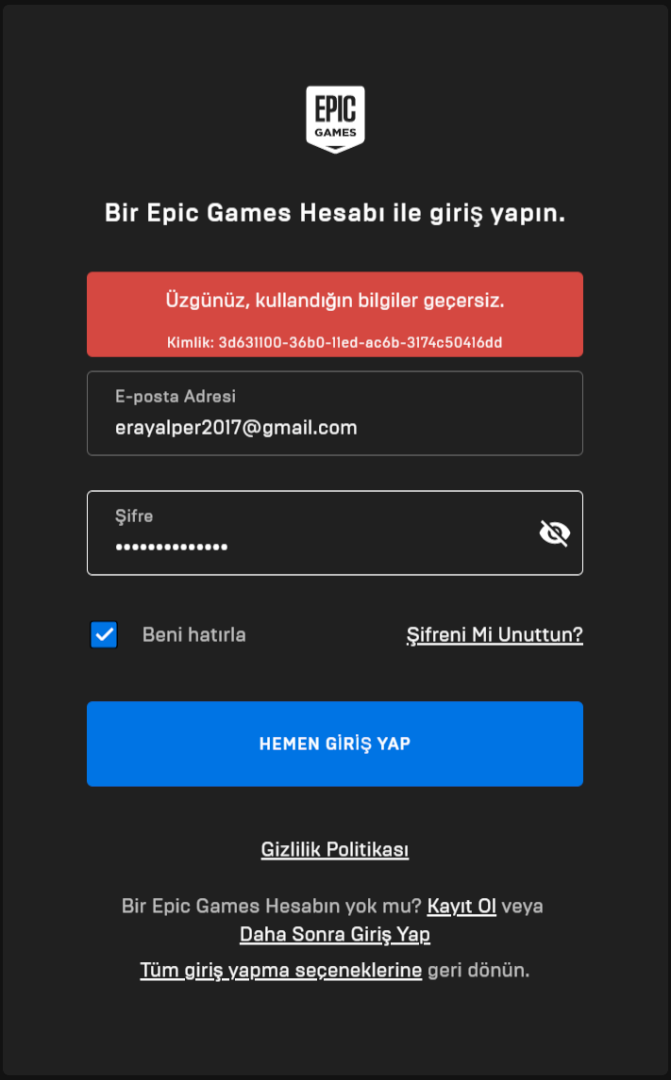Viewport: 671px width, 1080px height.
Task: Select Kayıt Ol to register
Action: [x=461, y=907]
